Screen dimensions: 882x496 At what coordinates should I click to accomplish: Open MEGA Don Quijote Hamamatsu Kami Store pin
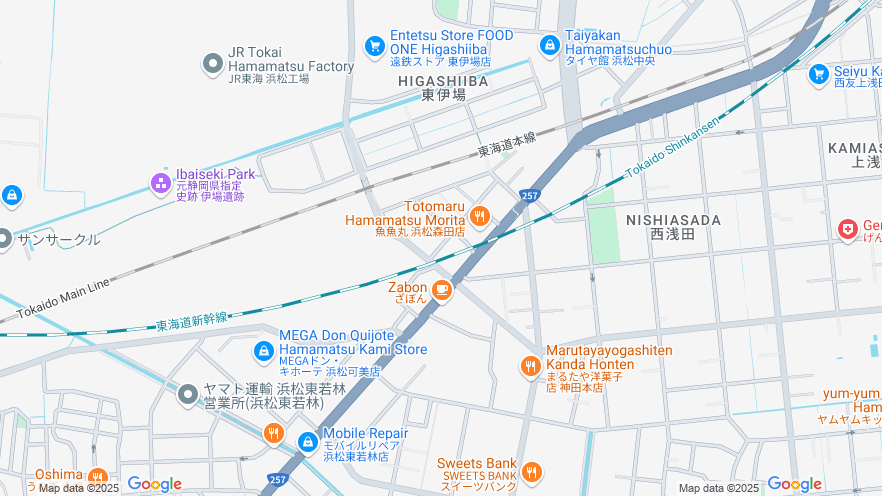click(x=264, y=351)
